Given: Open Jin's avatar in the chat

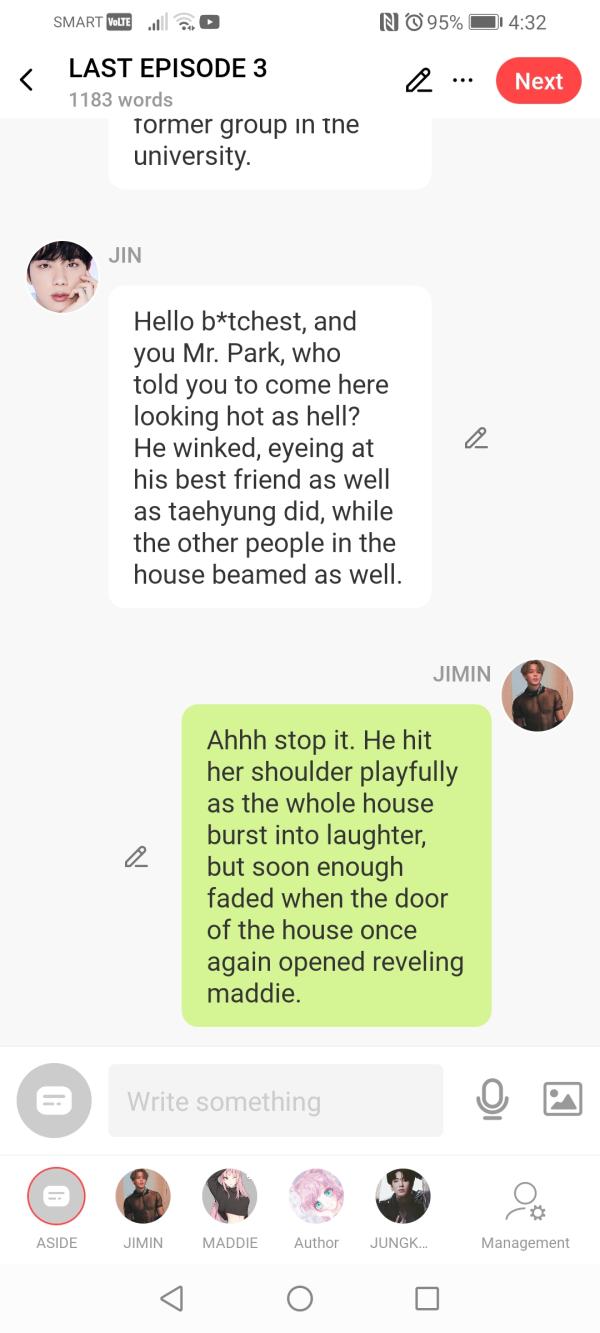Looking at the screenshot, I should click(x=63, y=277).
